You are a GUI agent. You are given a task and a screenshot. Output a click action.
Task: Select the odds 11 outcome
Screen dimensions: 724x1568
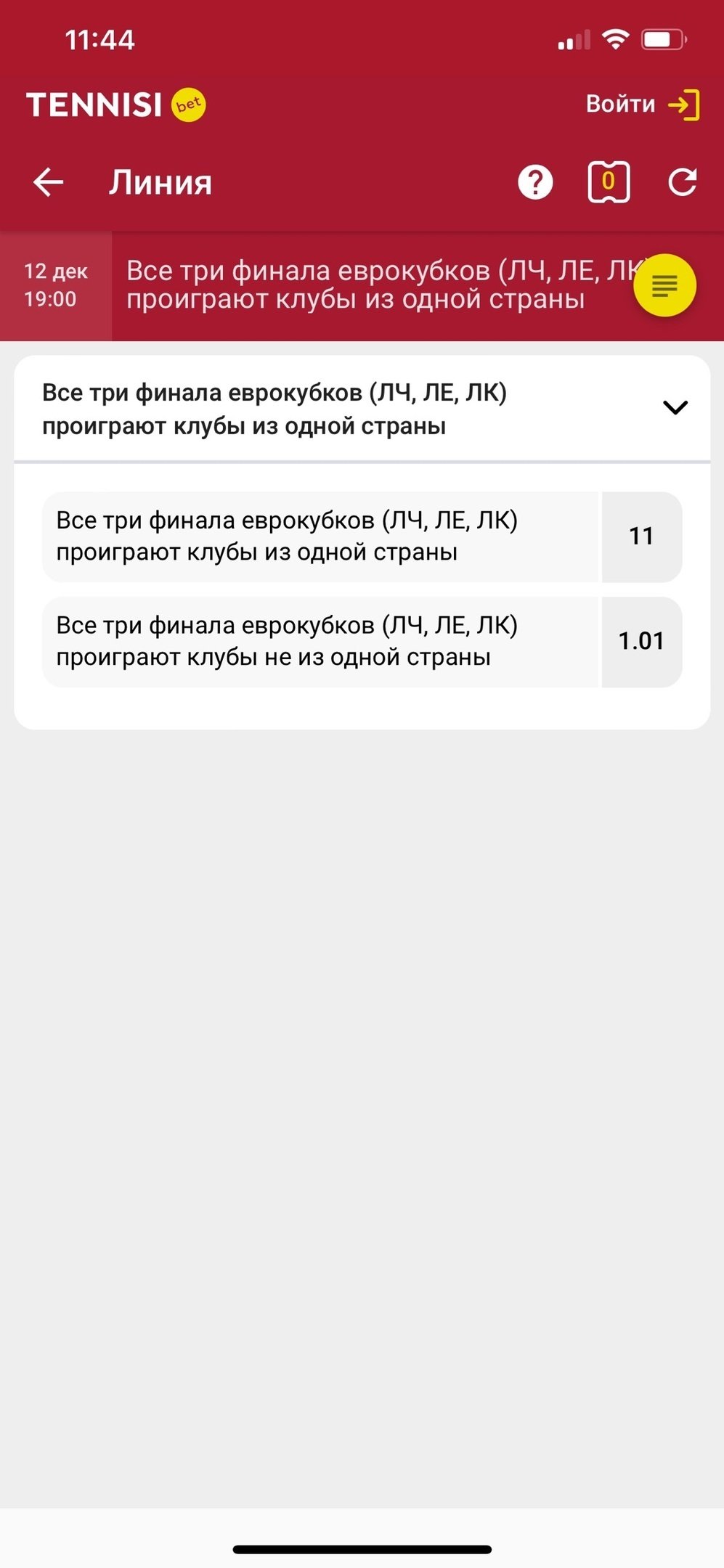pos(641,536)
